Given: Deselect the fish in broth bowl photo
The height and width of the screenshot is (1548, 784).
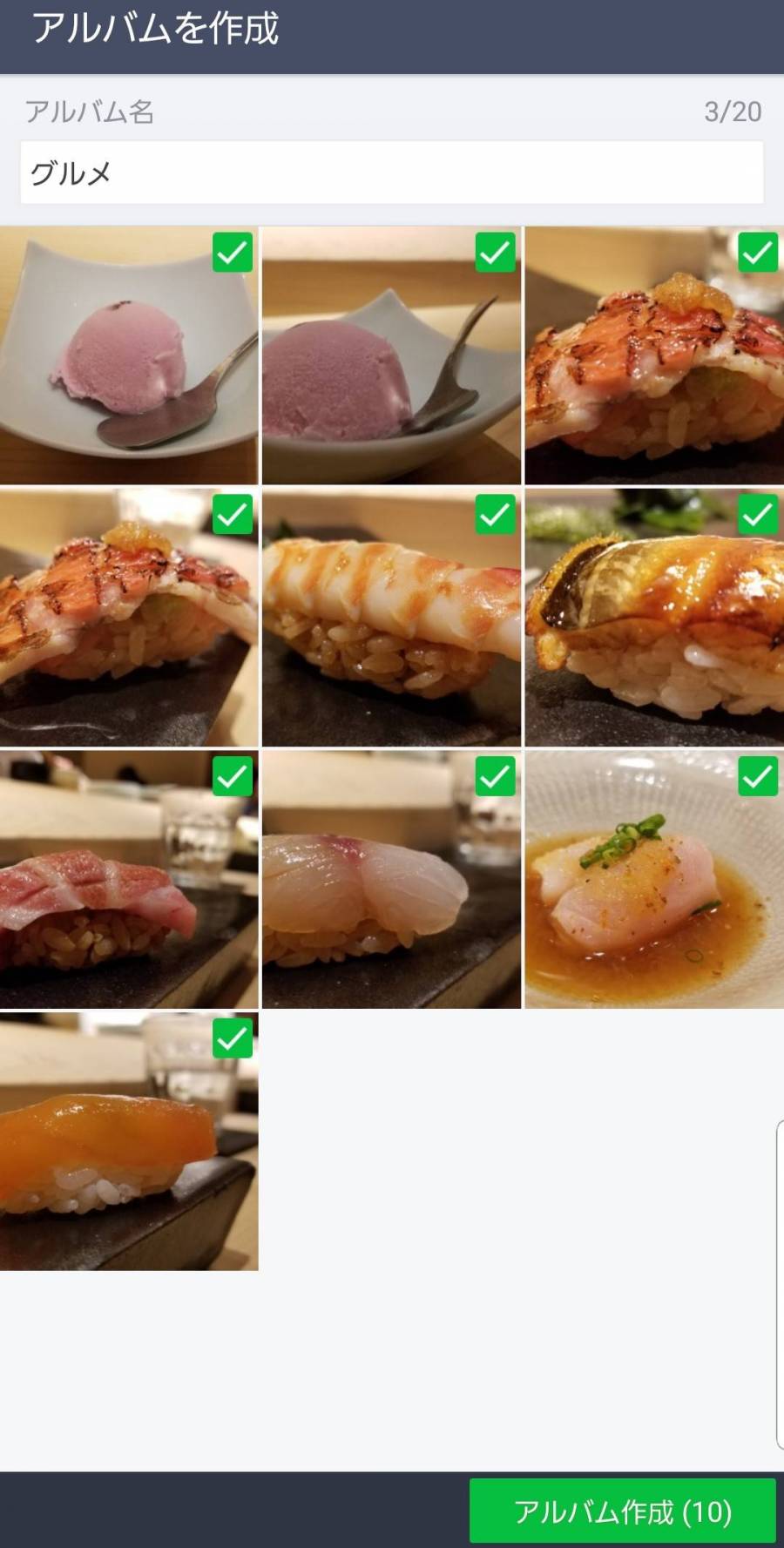Looking at the screenshot, I should 757,776.
